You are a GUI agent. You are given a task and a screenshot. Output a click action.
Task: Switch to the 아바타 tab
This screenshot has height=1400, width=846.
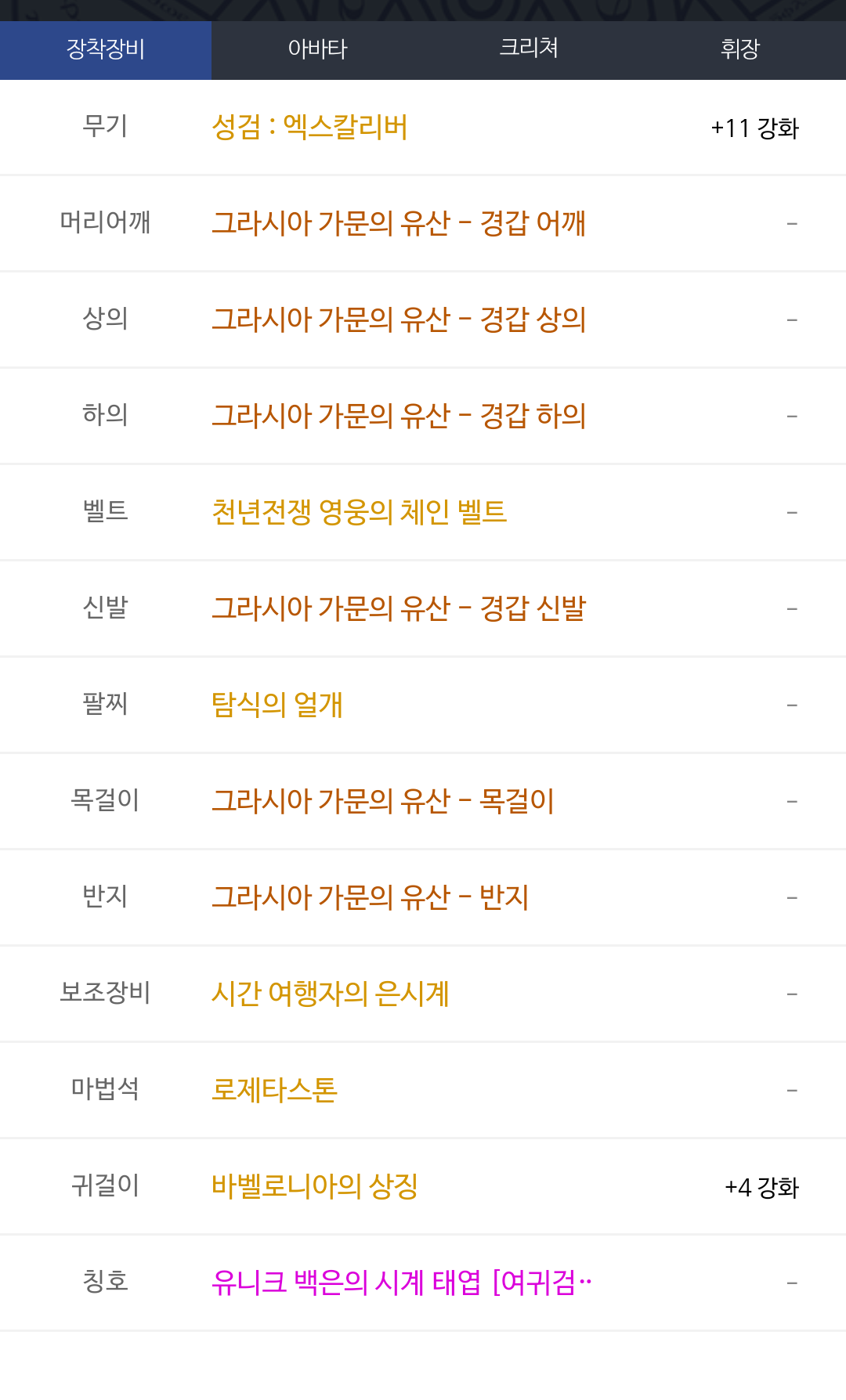317,49
